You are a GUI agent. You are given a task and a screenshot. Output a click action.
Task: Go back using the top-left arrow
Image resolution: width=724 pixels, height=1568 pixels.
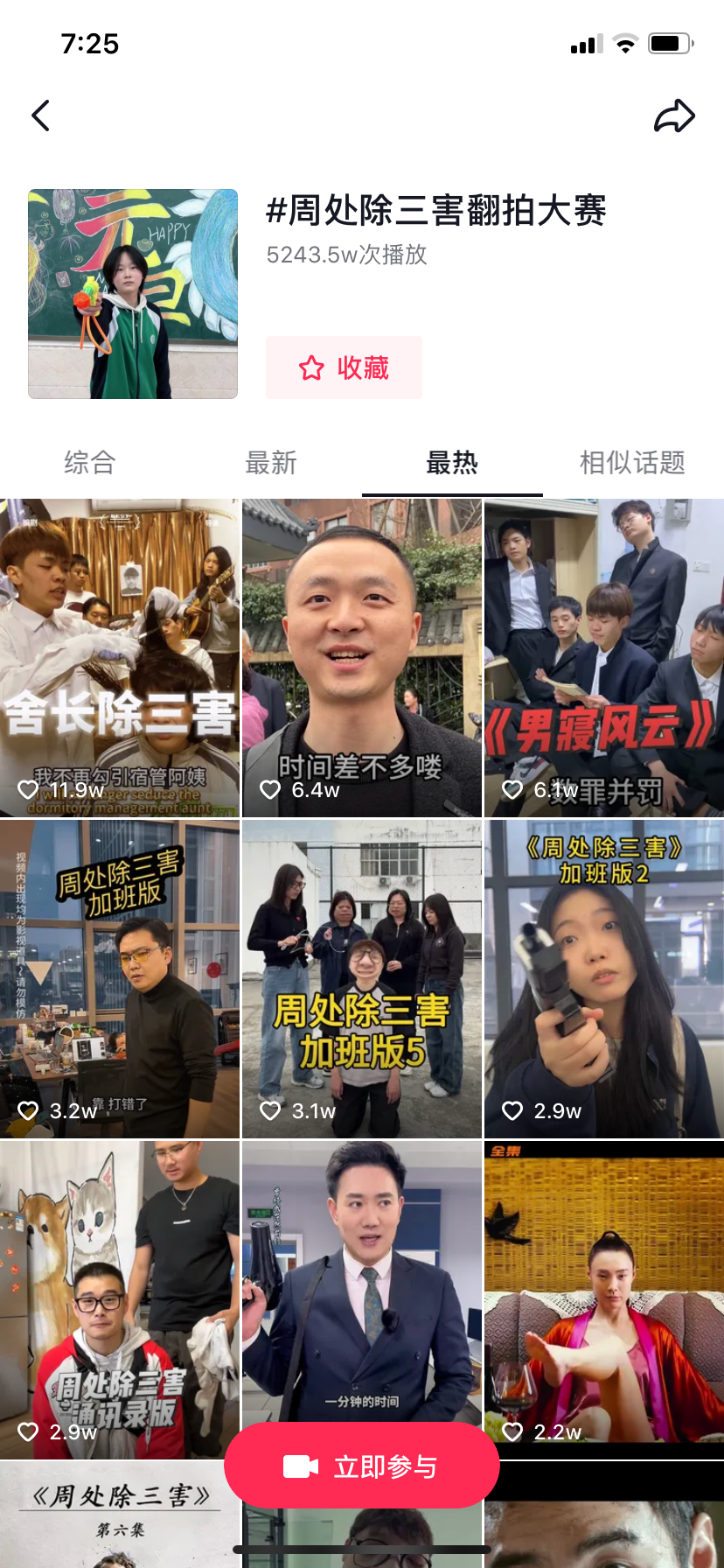click(40, 115)
